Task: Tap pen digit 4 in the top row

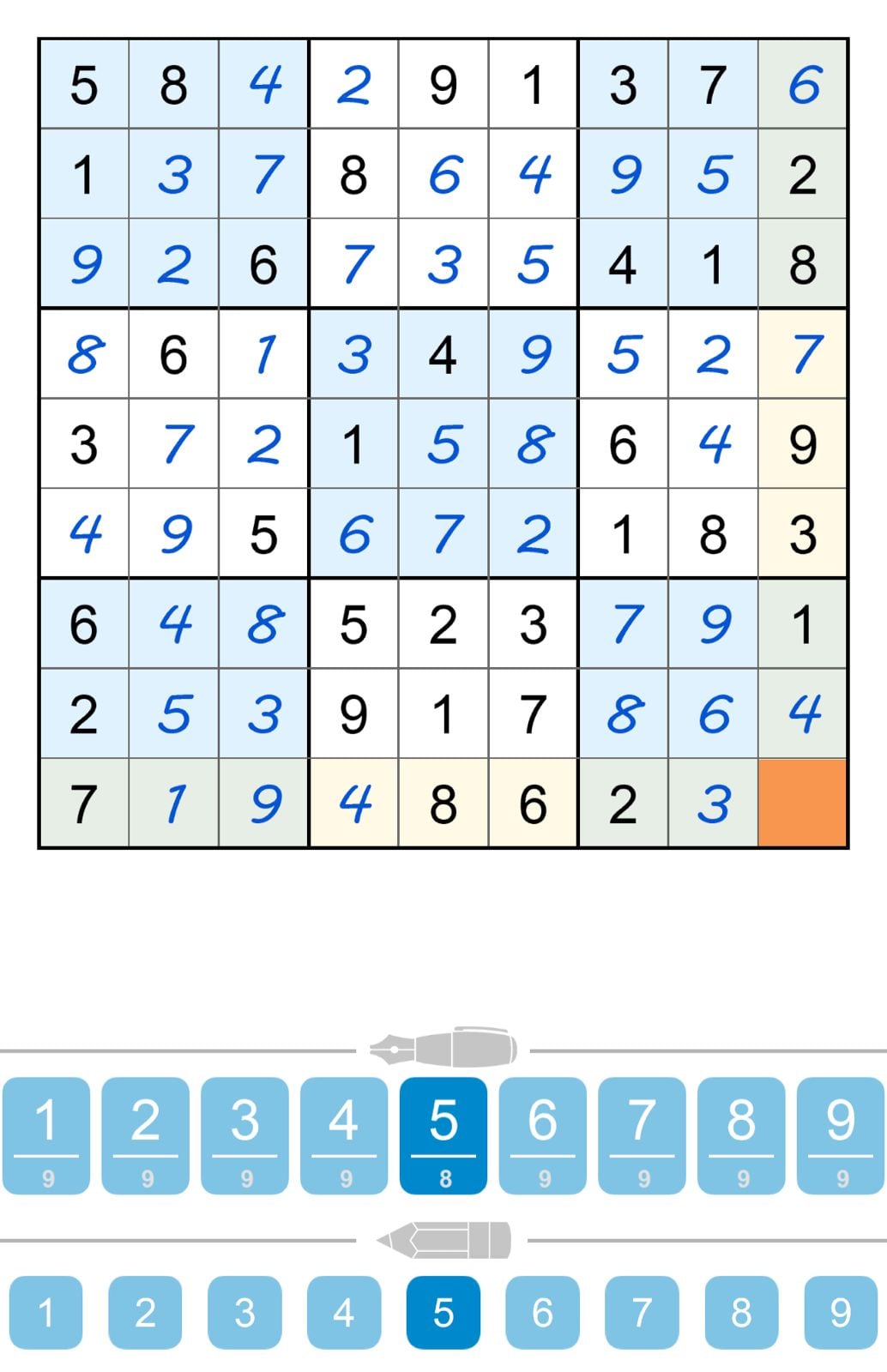Action: (344, 1135)
